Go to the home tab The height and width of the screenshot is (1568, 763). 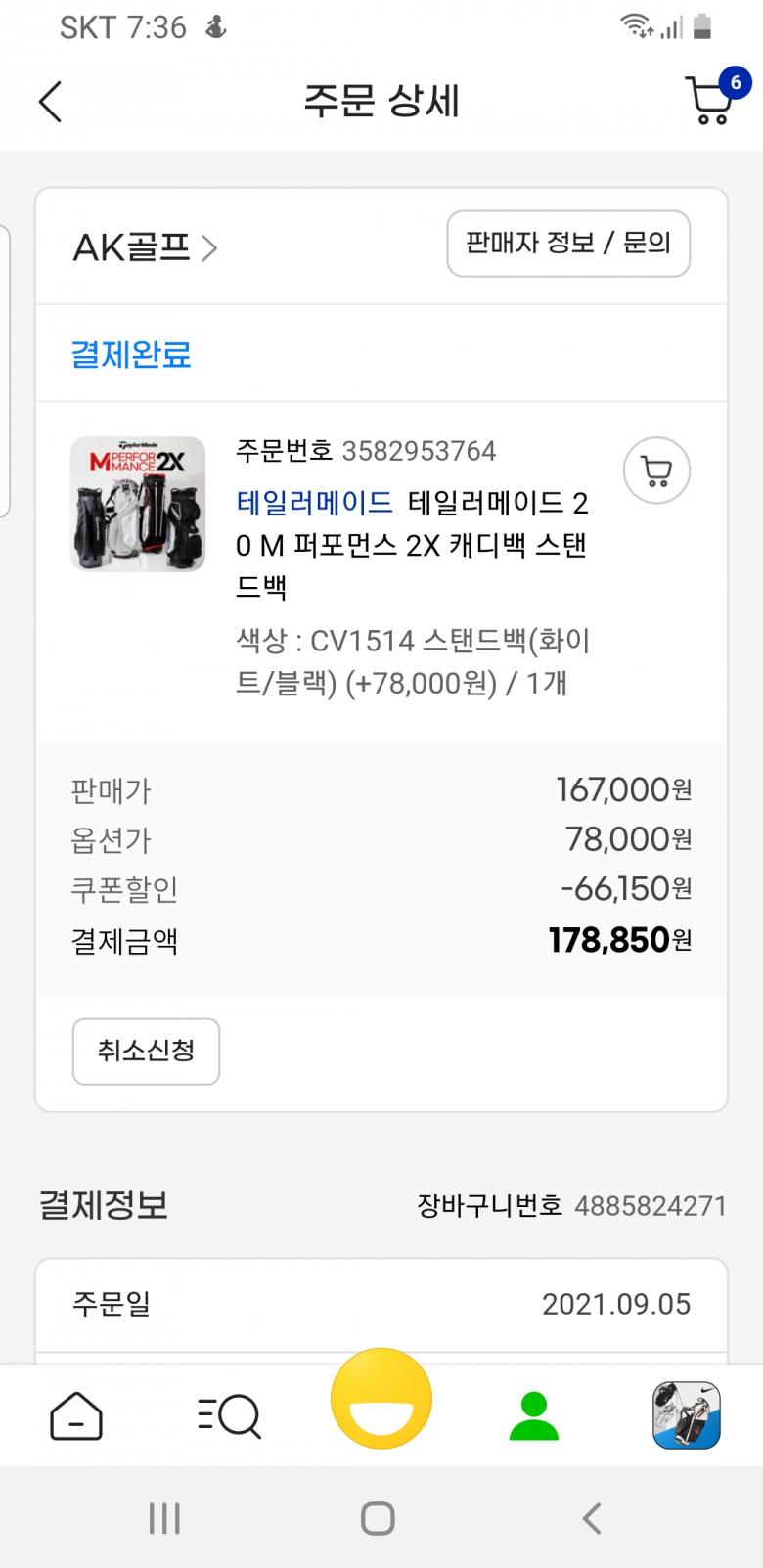(76, 1414)
